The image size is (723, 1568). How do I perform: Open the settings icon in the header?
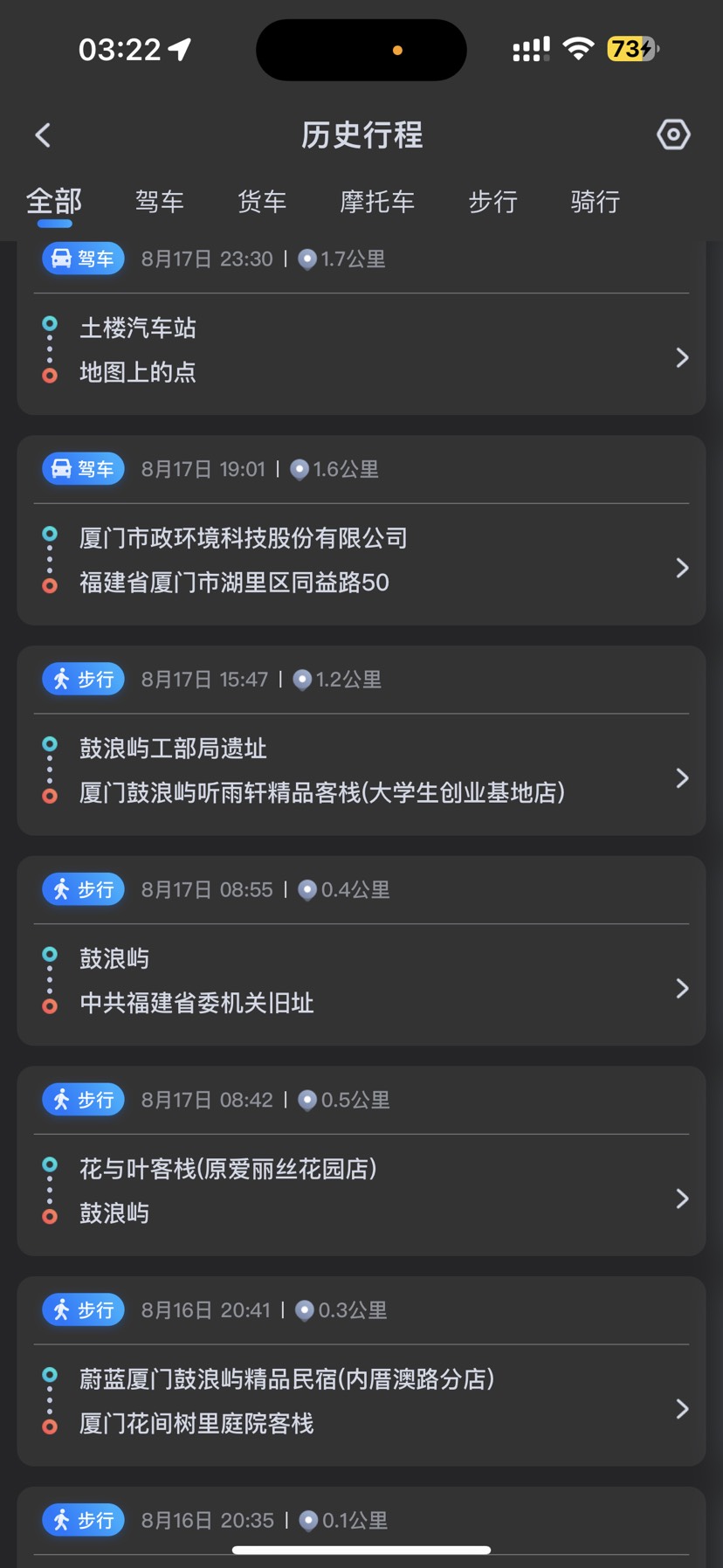point(673,135)
